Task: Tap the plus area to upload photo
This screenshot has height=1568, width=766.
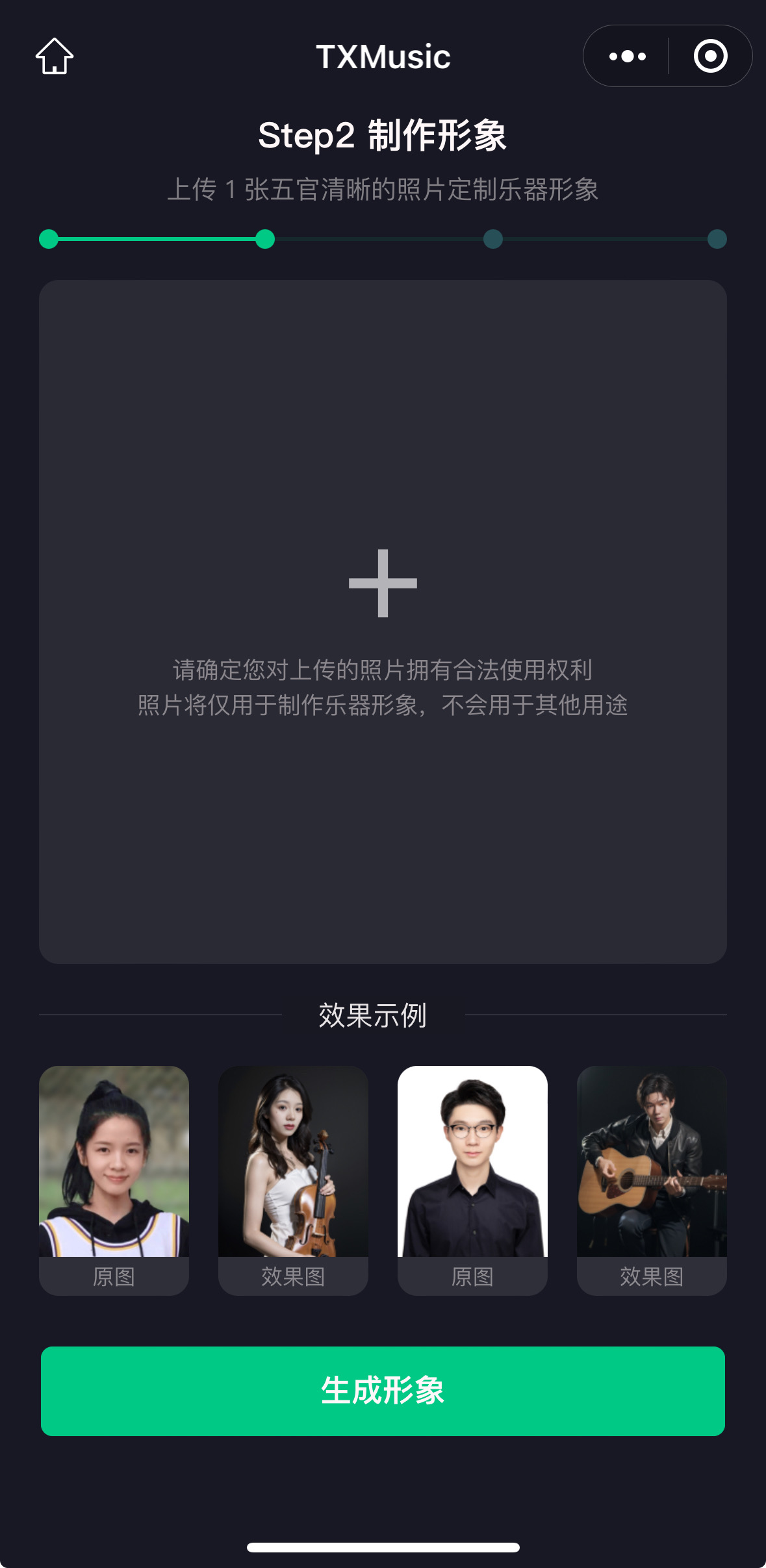Action: 383,622
